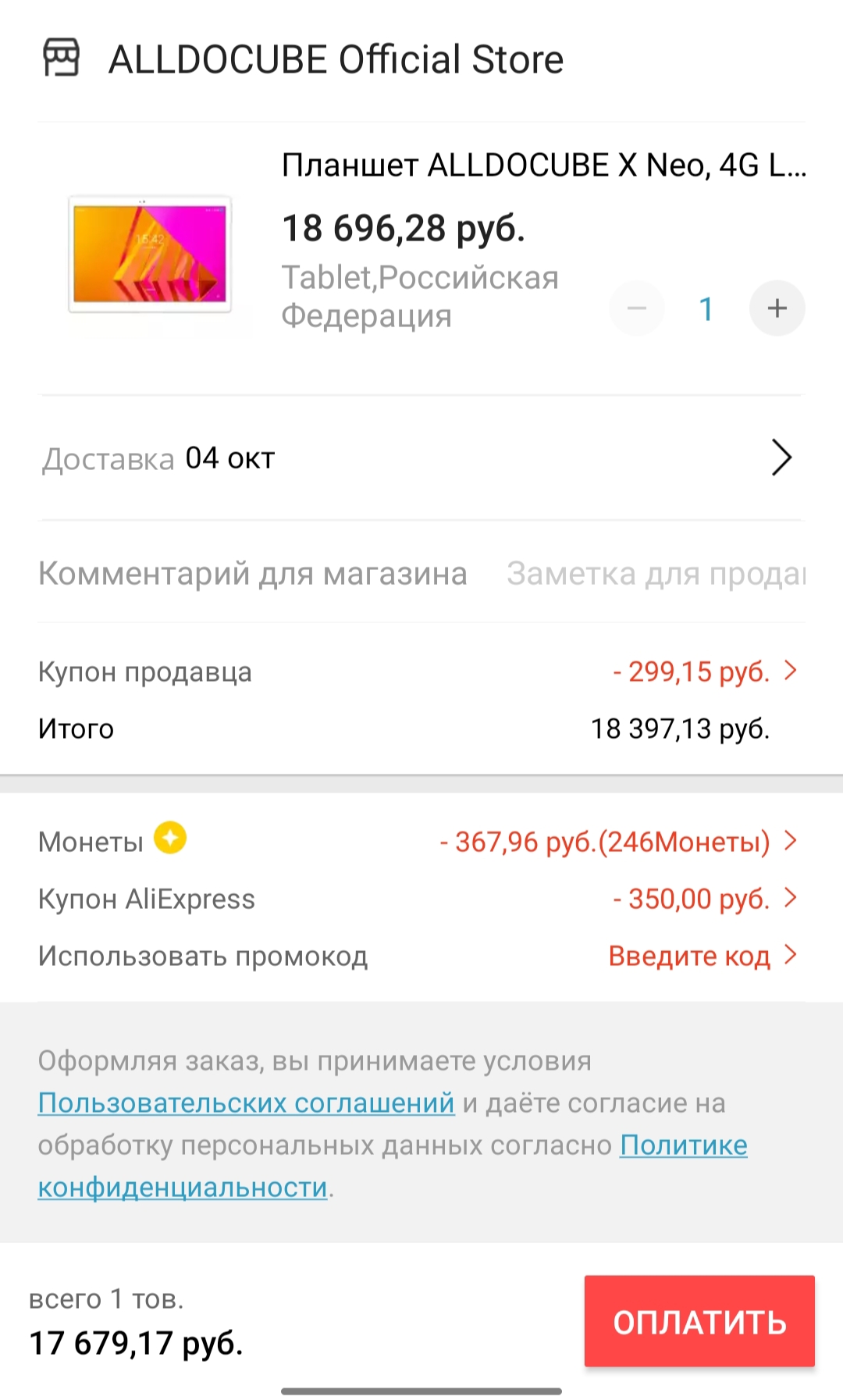Open the Купон продавца discount row
Image resolution: width=843 pixels, height=1400 pixels.
click(702, 672)
